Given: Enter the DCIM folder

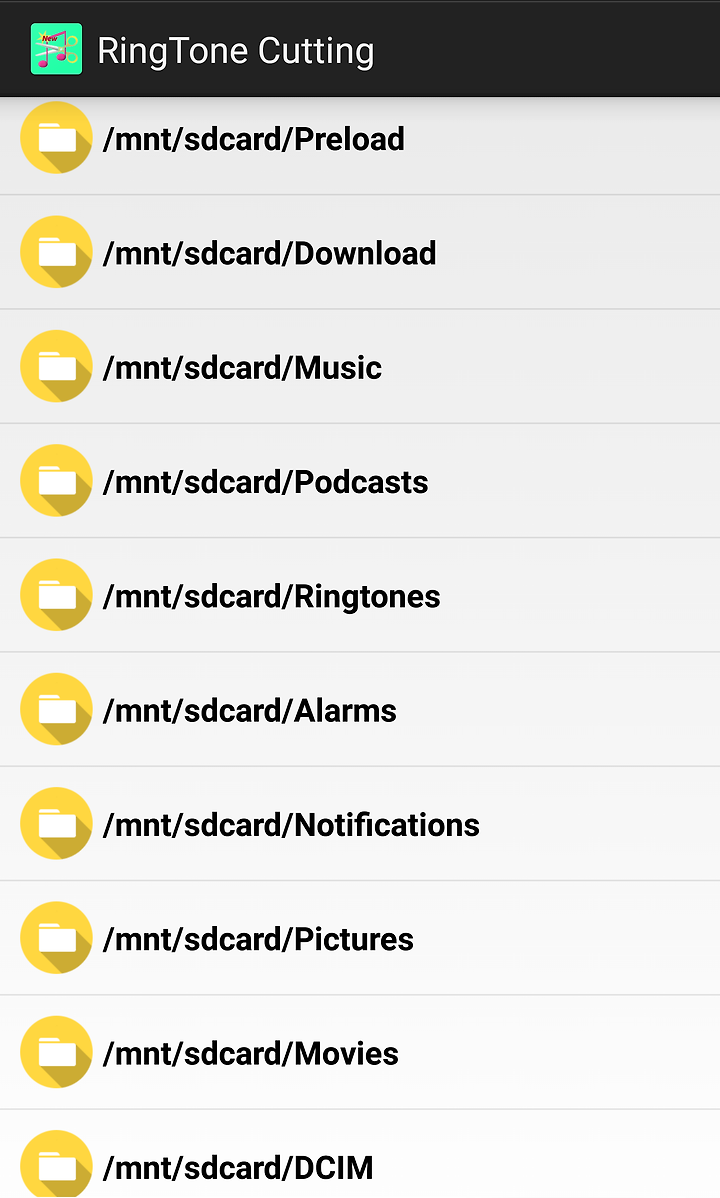Looking at the screenshot, I should (360, 1154).
